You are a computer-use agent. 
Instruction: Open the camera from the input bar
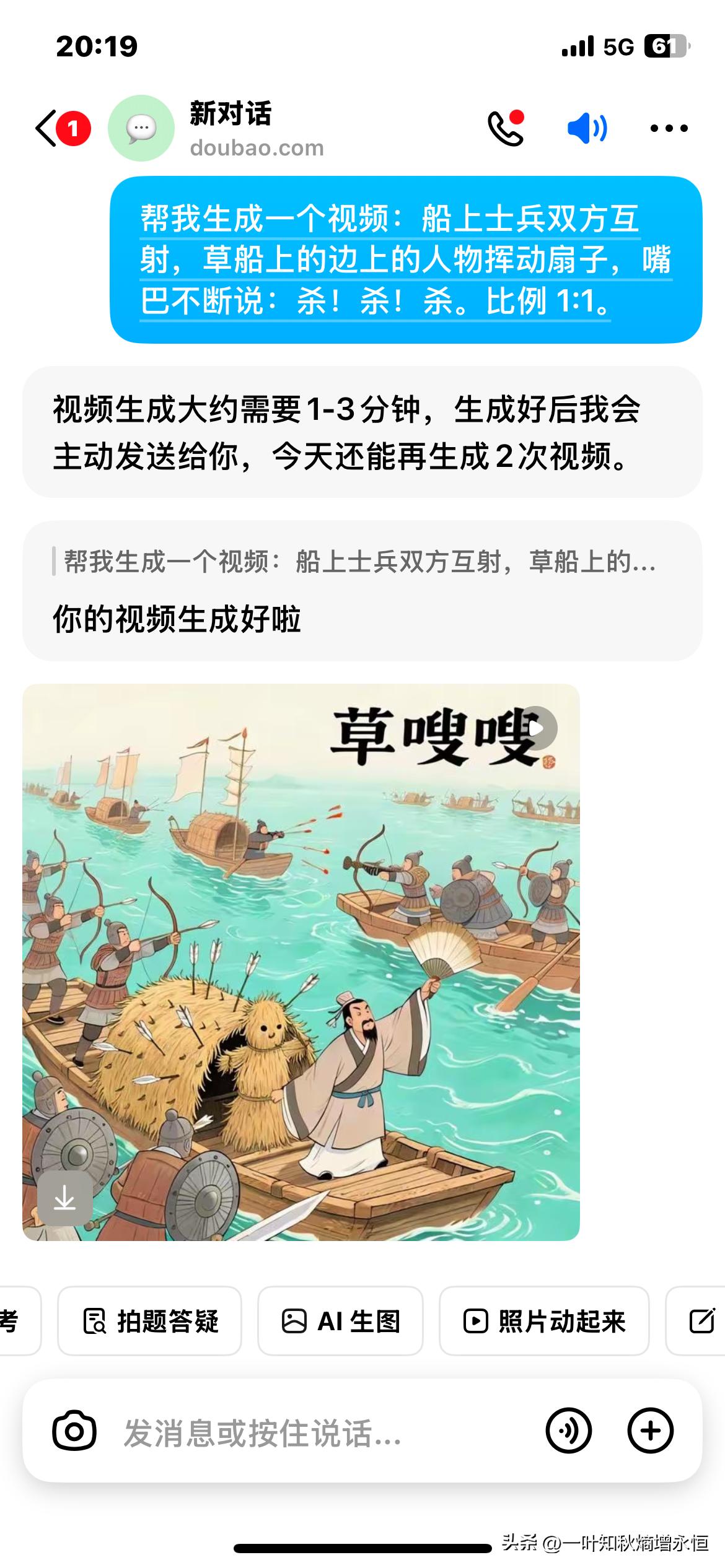click(x=74, y=1431)
